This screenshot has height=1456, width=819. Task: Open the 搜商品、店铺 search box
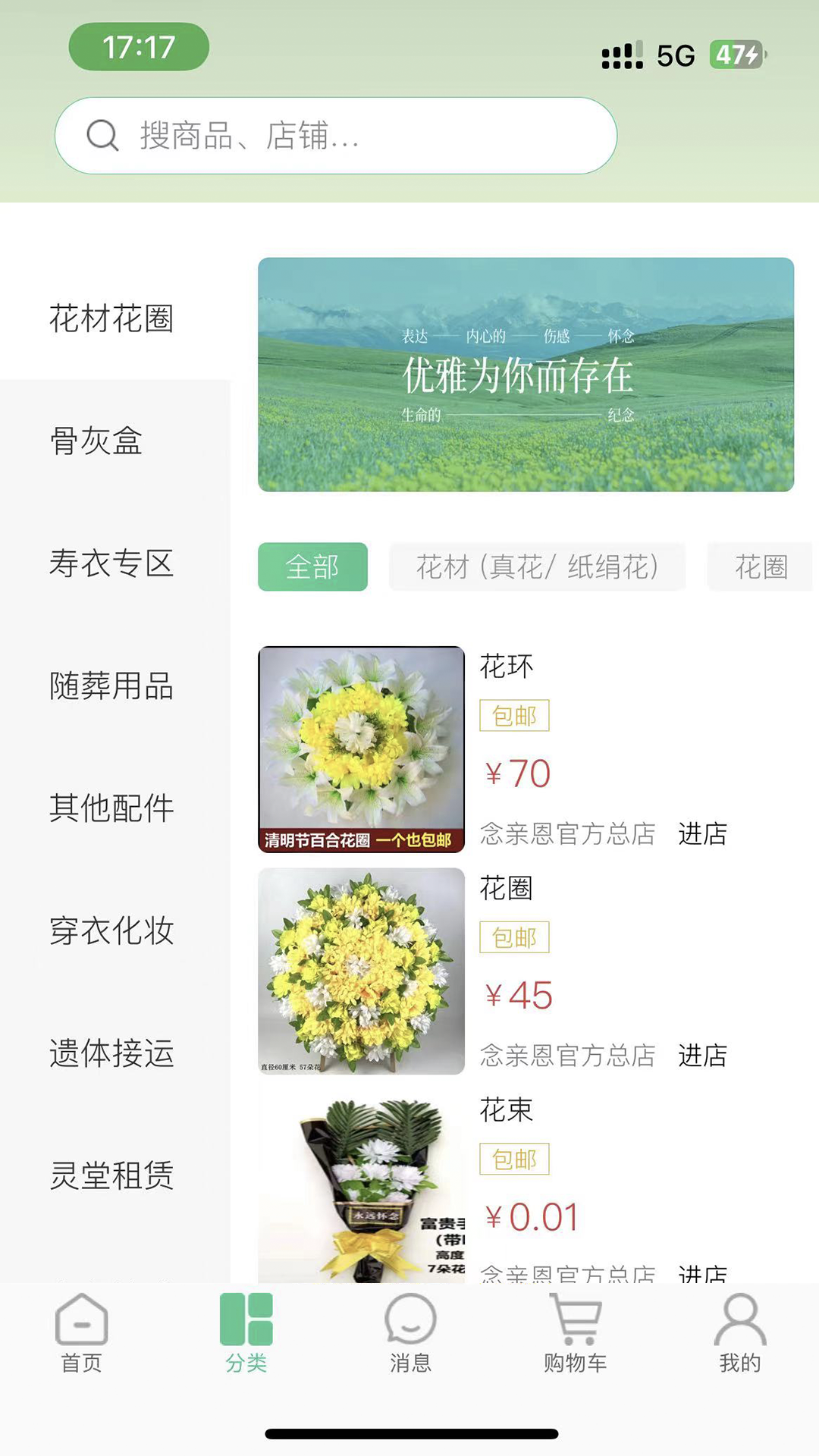[335, 136]
